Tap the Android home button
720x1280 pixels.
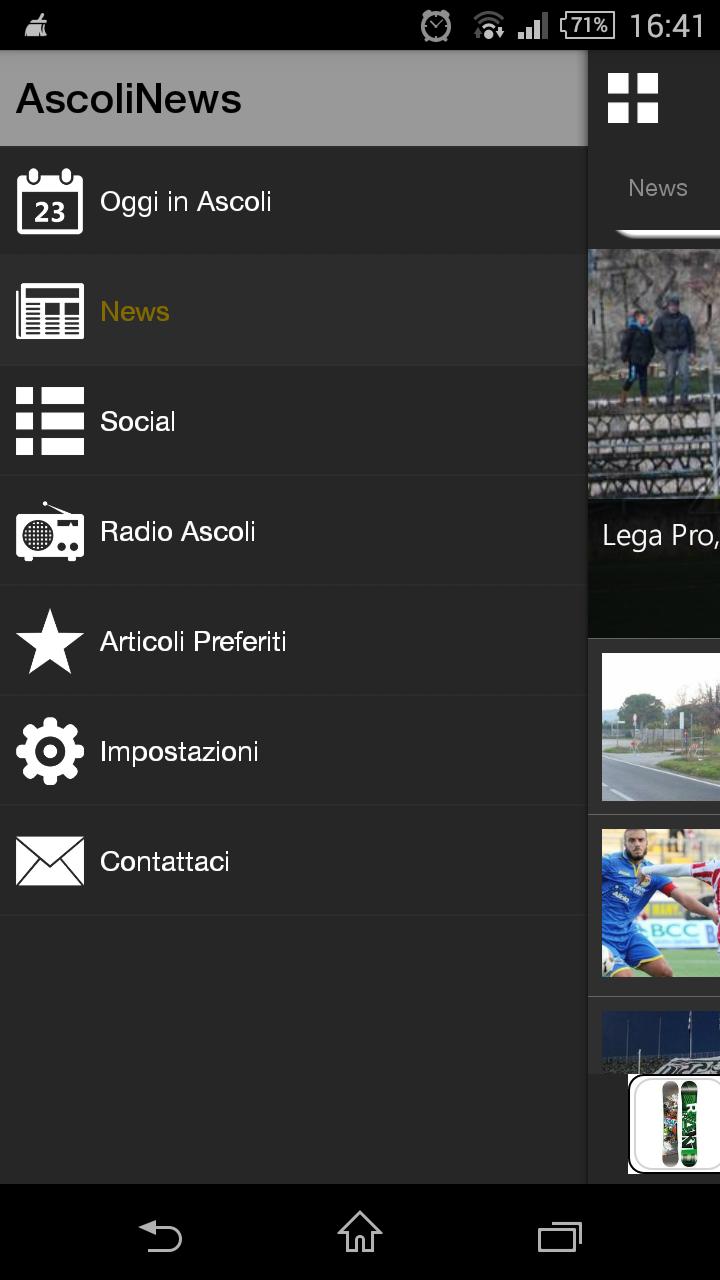[360, 1236]
